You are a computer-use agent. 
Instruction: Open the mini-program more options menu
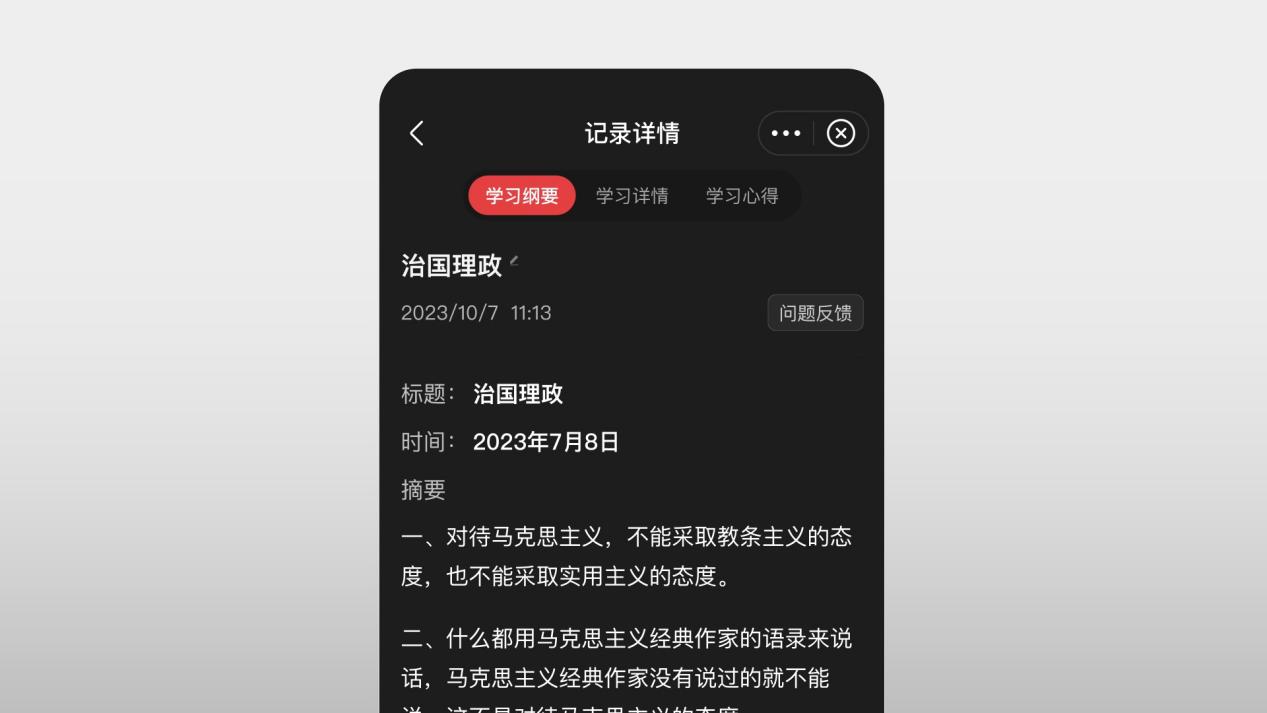click(786, 133)
